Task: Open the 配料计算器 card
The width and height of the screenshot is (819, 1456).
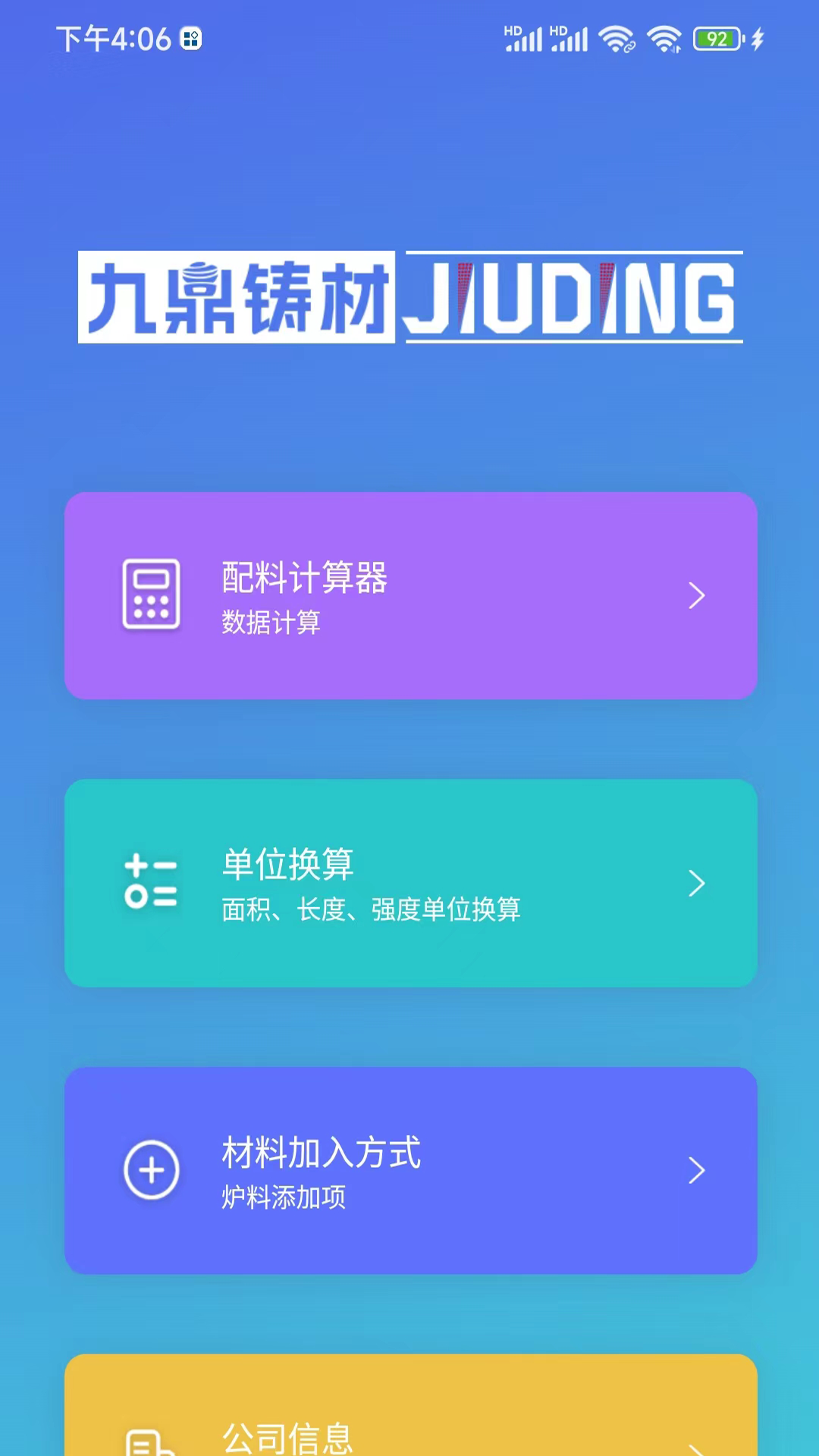Action: (x=410, y=596)
